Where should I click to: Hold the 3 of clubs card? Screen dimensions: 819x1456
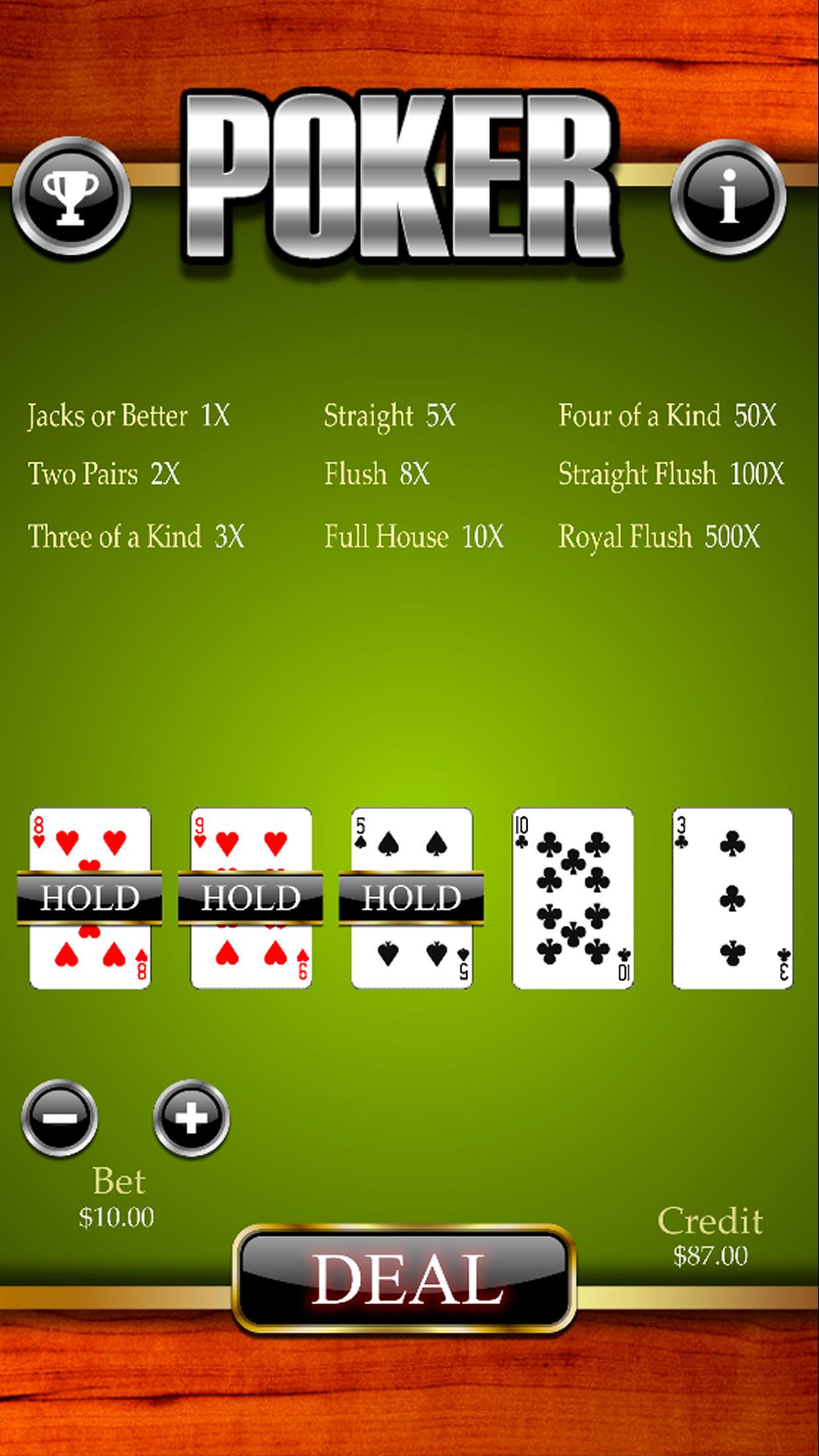732,898
